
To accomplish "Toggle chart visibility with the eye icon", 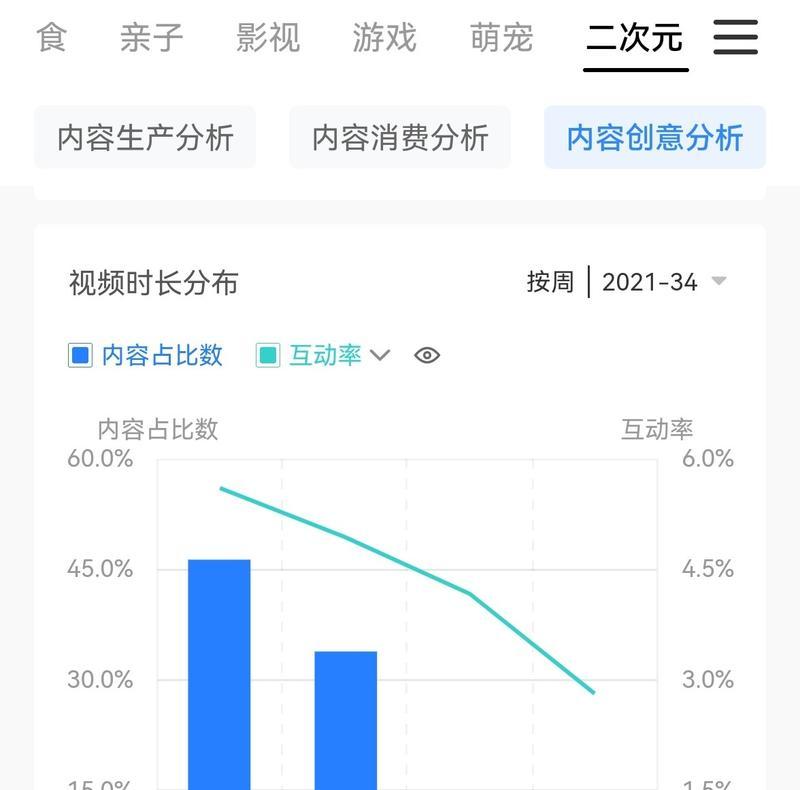I will 427,355.
